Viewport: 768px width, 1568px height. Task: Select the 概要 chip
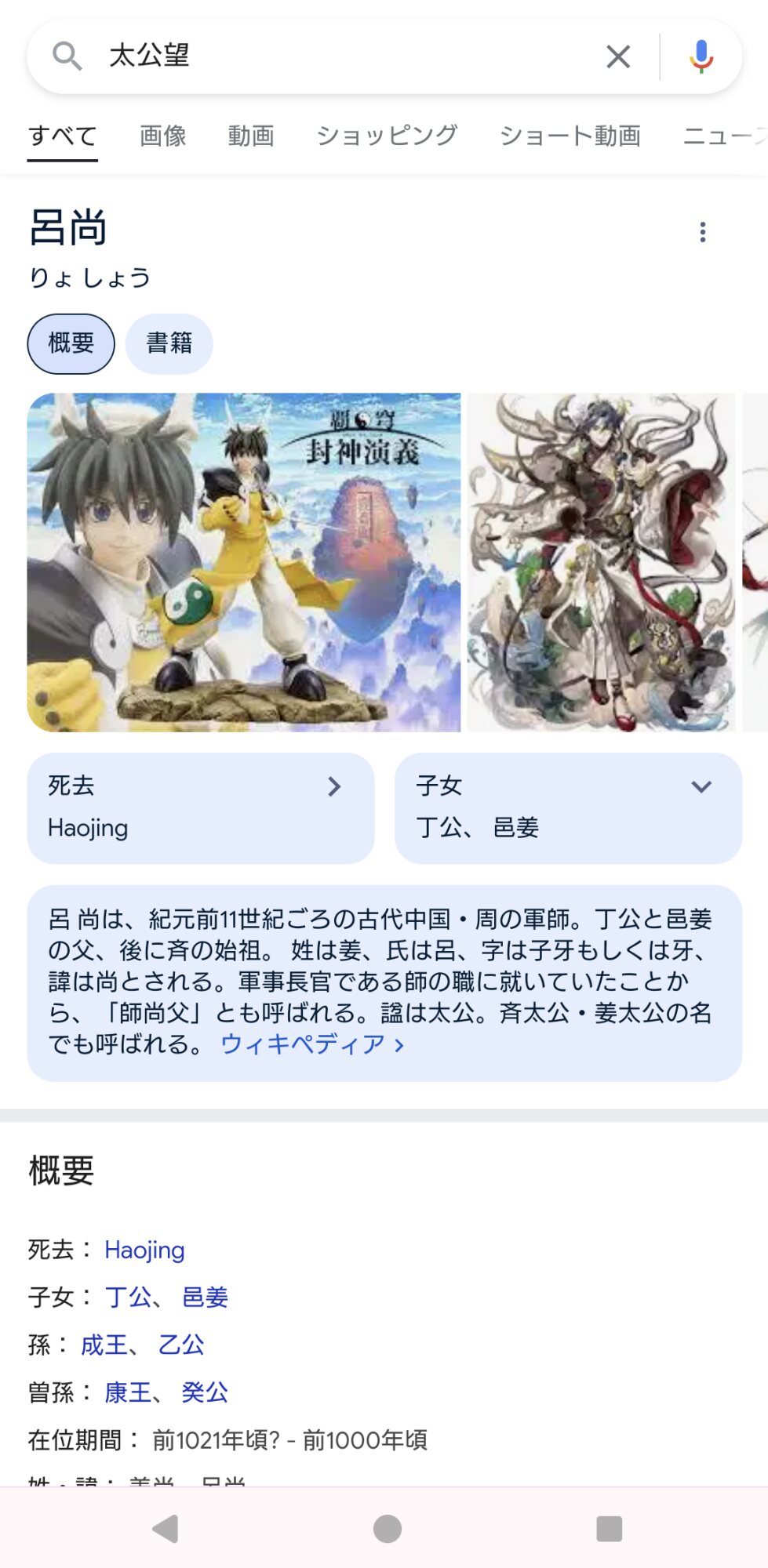click(71, 343)
